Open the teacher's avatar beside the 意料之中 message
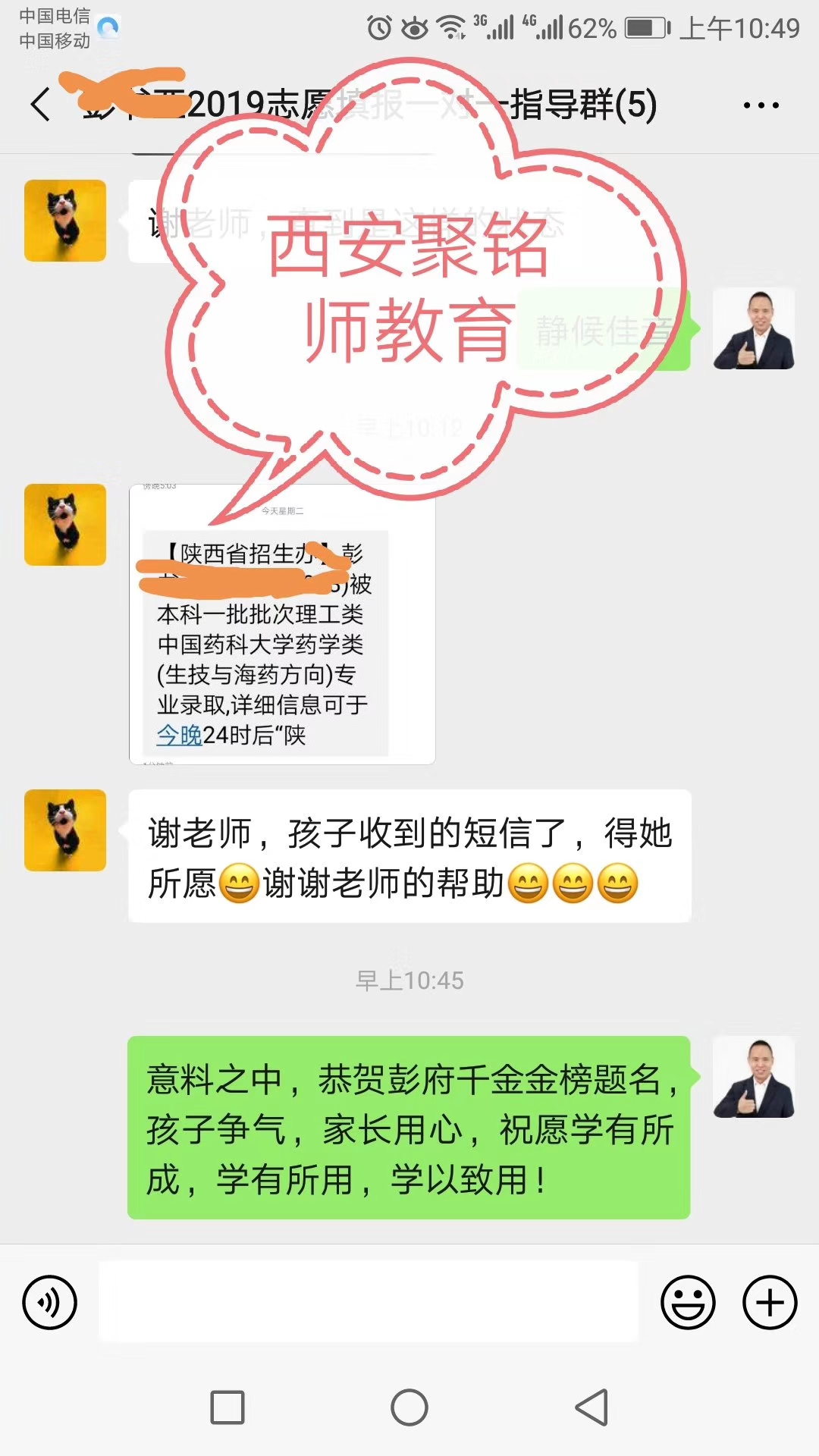Image resolution: width=819 pixels, height=1456 pixels. pyautogui.click(x=754, y=1077)
